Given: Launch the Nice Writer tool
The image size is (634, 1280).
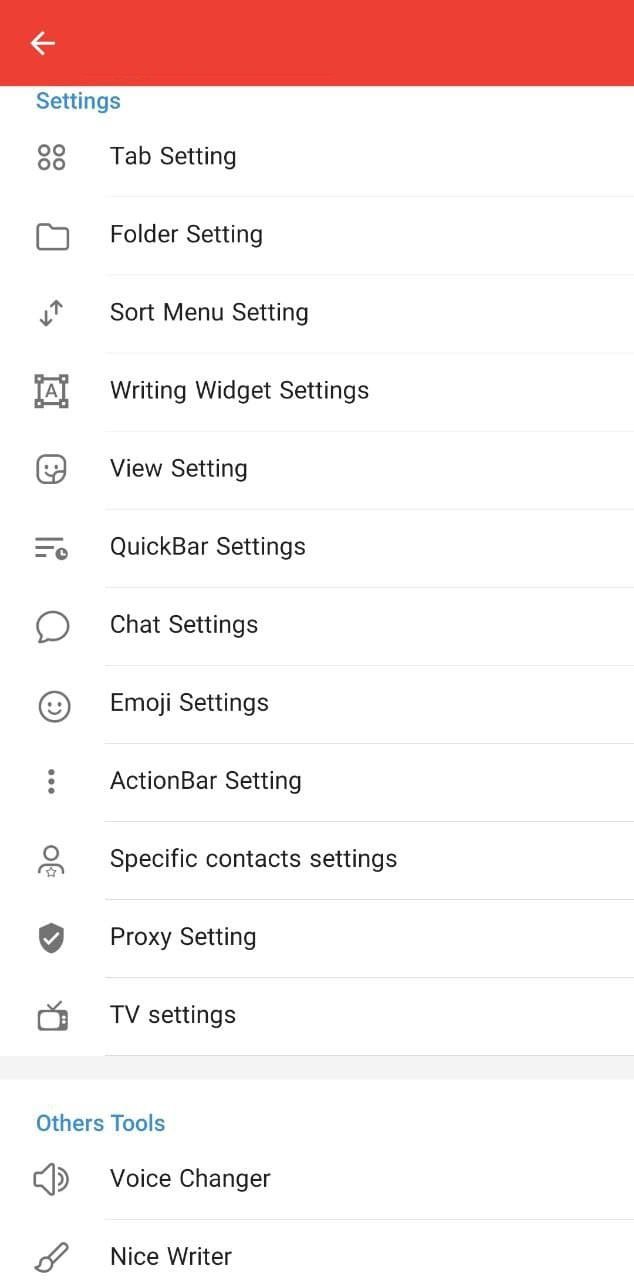Looking at the screenshot, I should (x=171, y=1257).
